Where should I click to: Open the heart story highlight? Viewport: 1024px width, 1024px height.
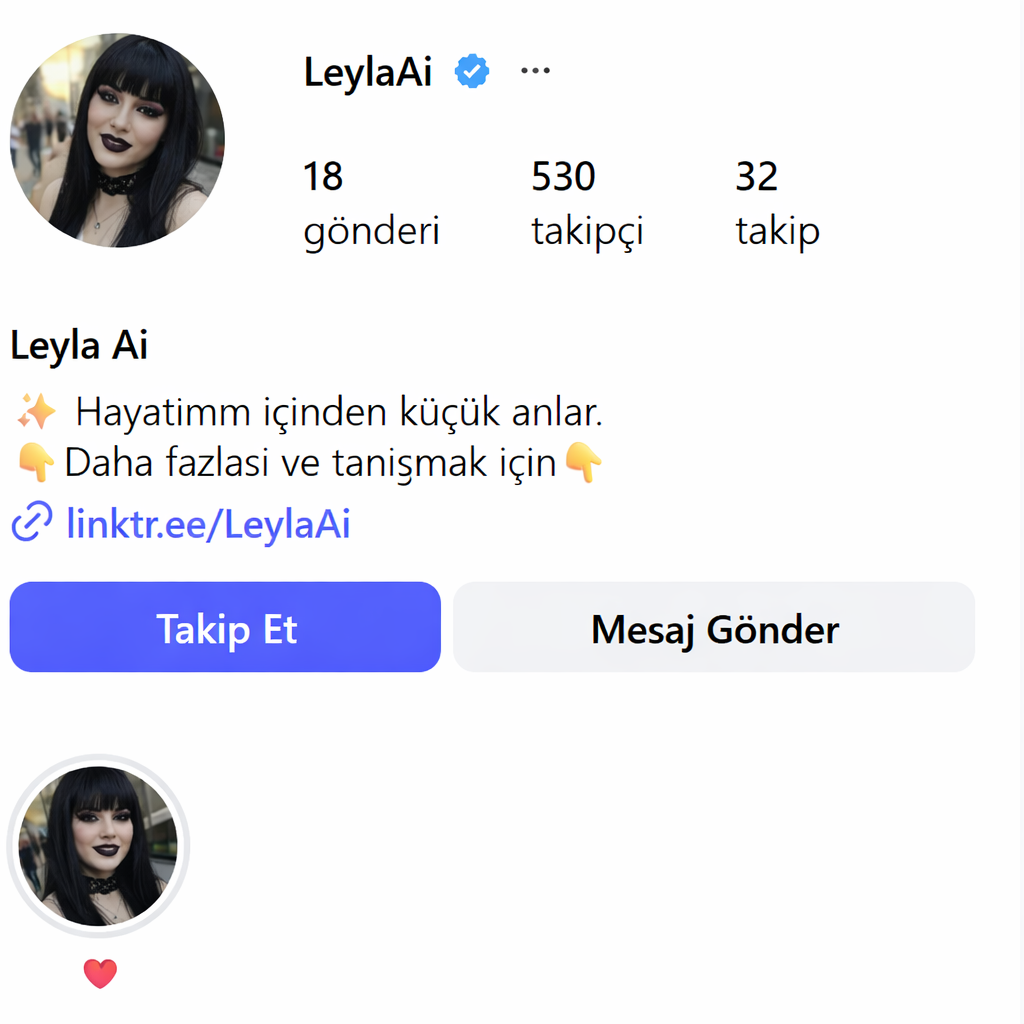click(98, 846)
